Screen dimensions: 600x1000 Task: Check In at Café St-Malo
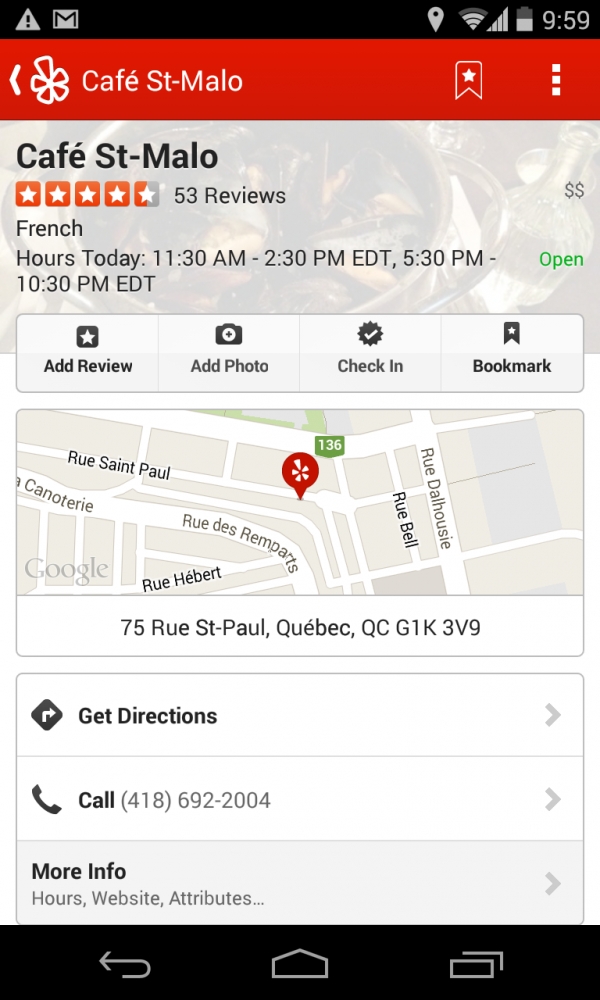click(370, 352)
